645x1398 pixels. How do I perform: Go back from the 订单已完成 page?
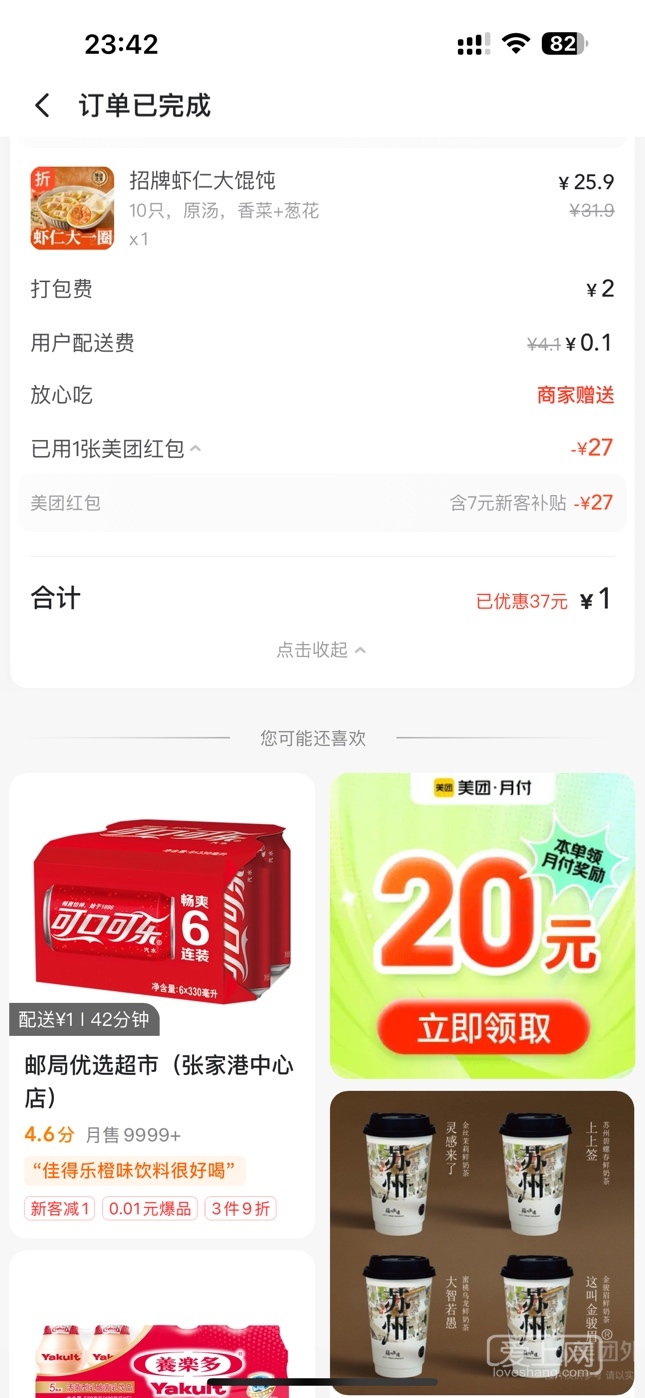point(42,105)
